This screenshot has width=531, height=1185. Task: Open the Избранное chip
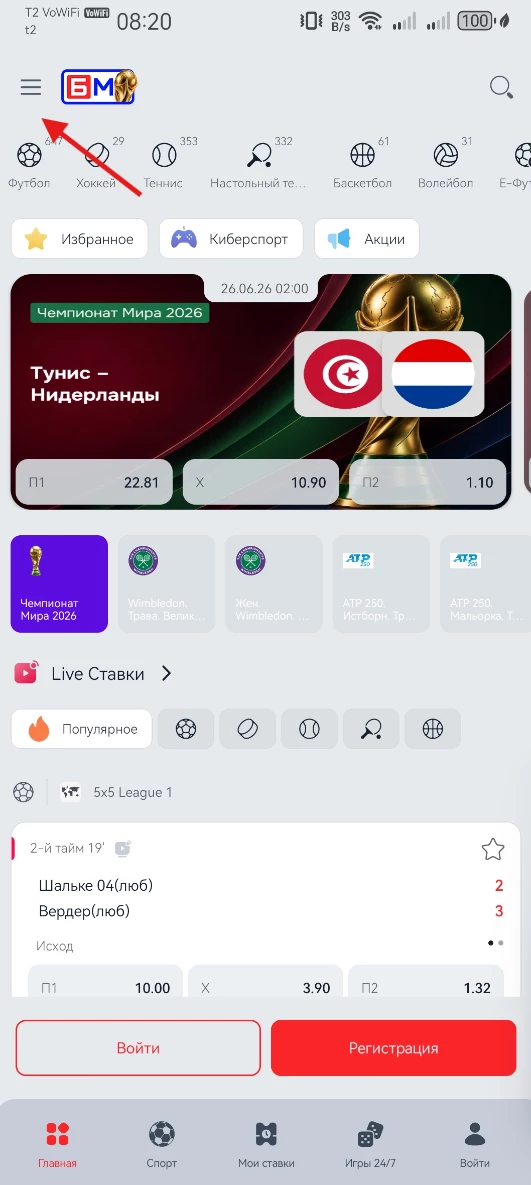pos(79,240)
